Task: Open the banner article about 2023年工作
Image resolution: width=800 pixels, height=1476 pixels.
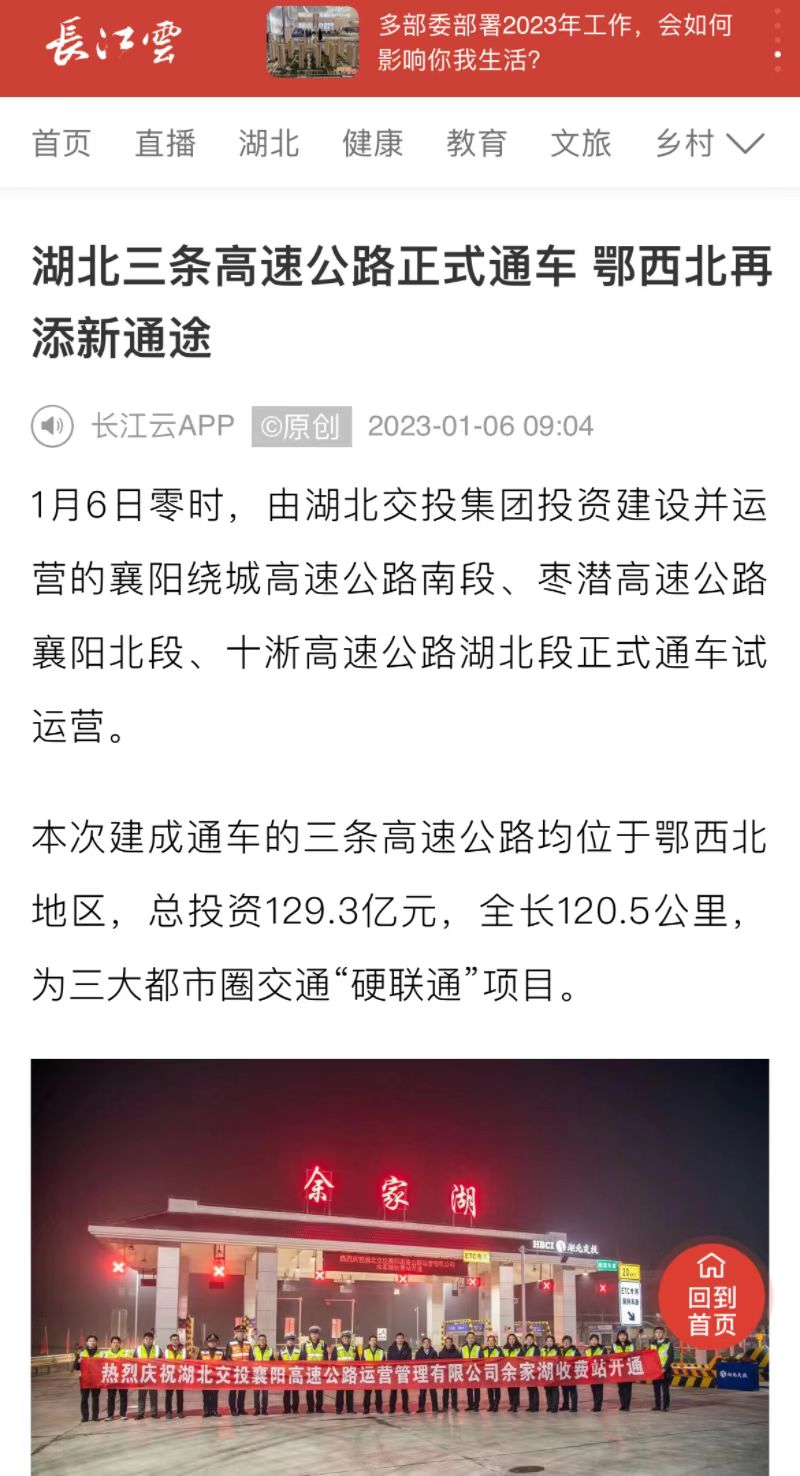Action: 555,42
